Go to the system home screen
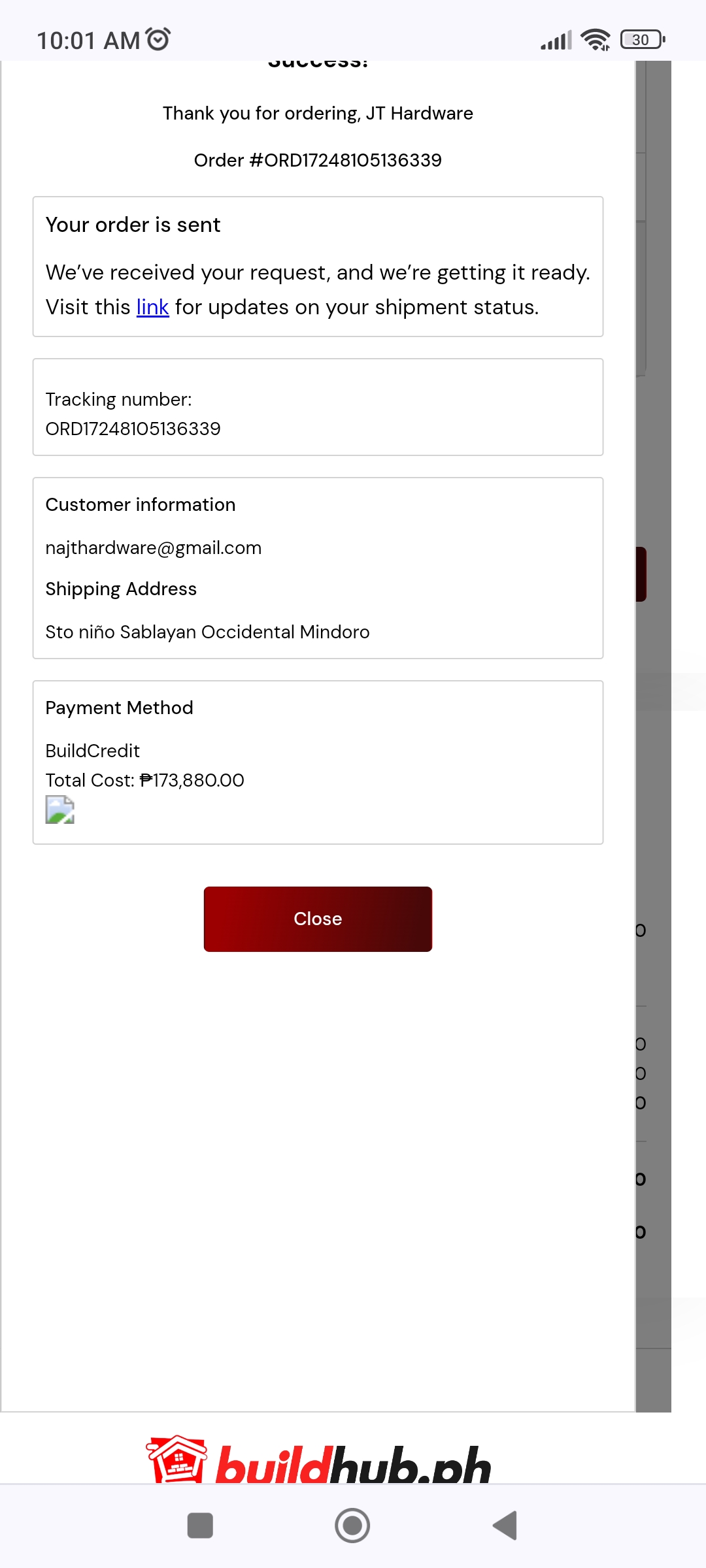 click(352, 1526)
